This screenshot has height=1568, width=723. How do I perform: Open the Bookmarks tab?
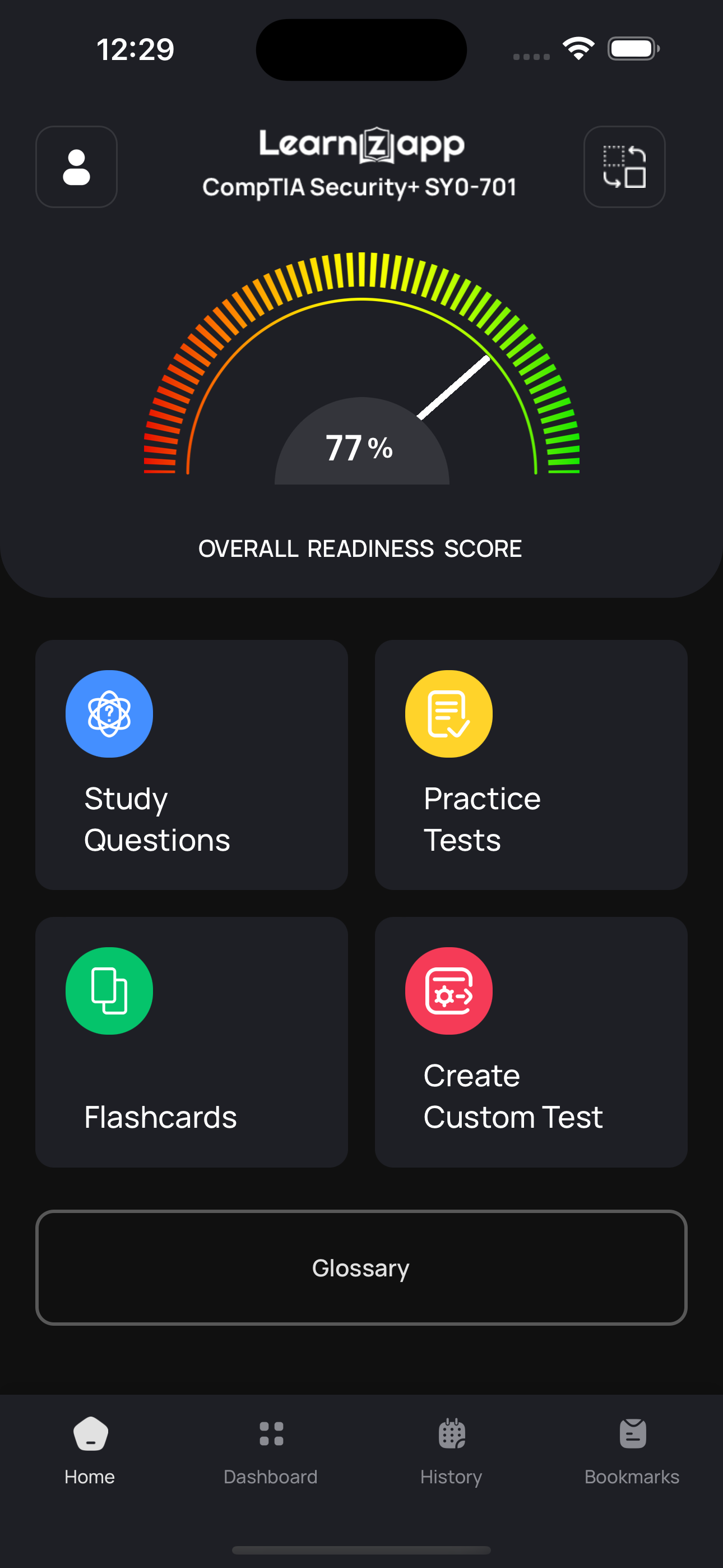[x=632, y=1455]
